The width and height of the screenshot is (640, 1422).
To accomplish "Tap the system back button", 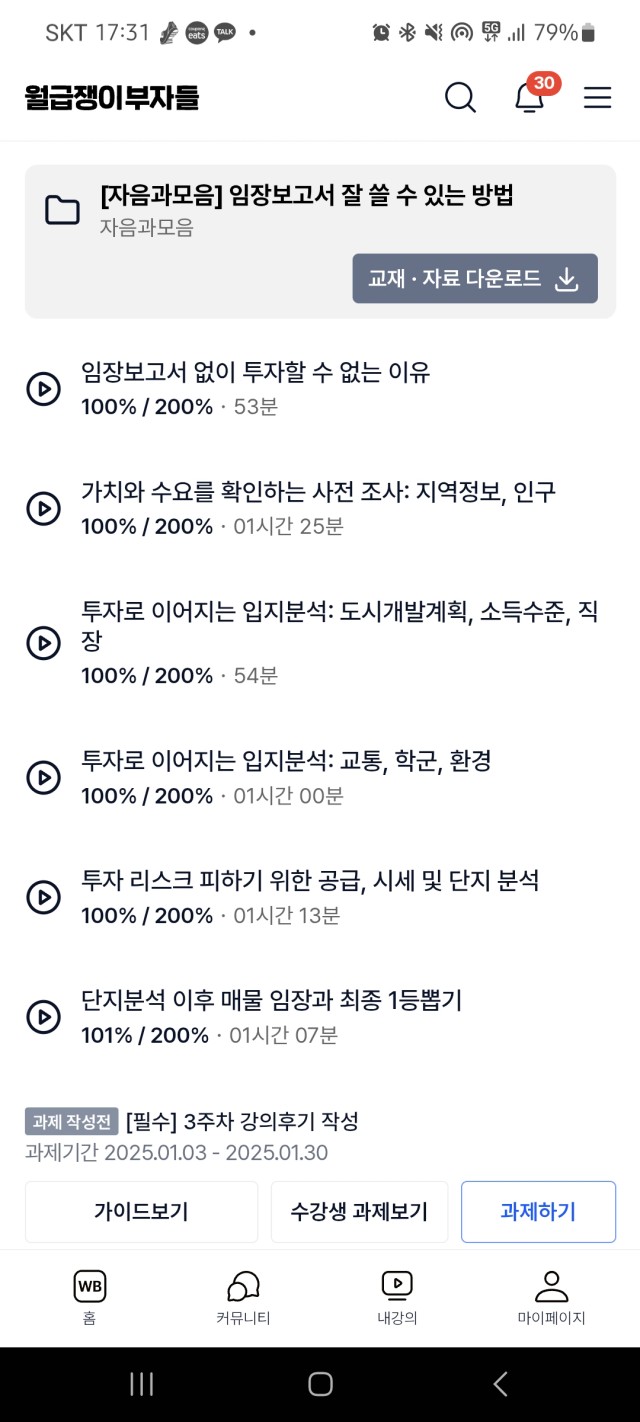I will tap(501, 1384).
